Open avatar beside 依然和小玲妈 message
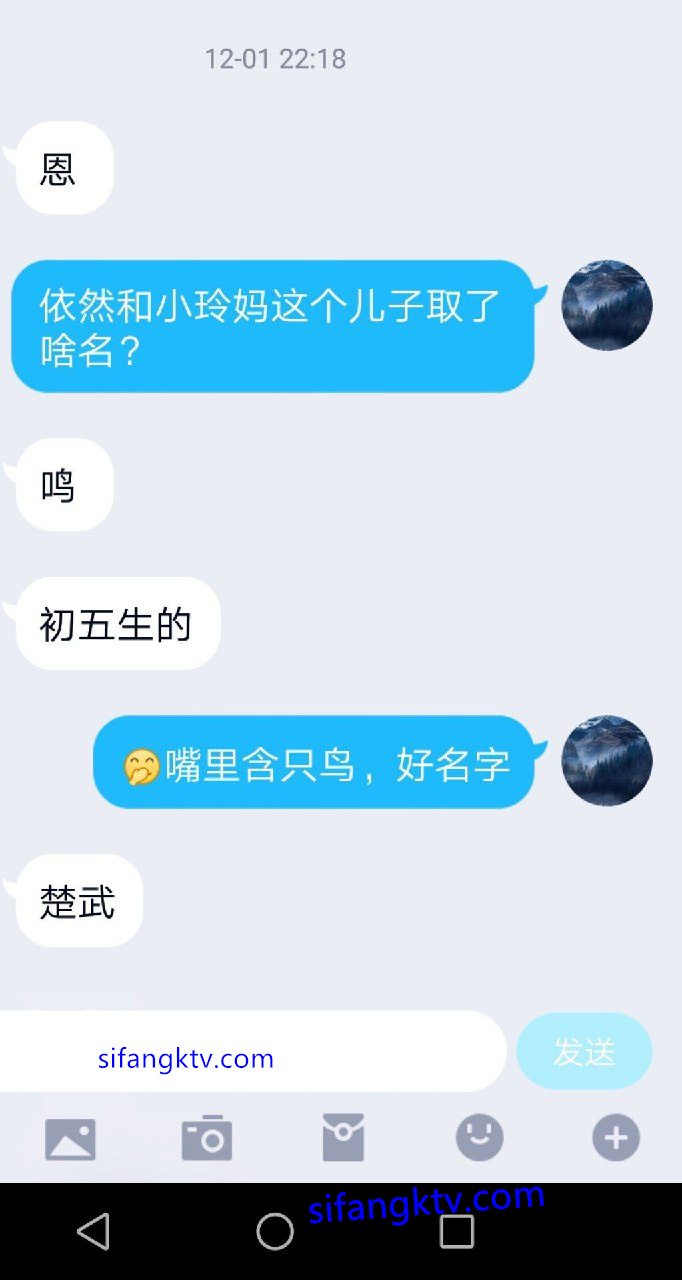The image size is (682, 1280). click(607, 306)
